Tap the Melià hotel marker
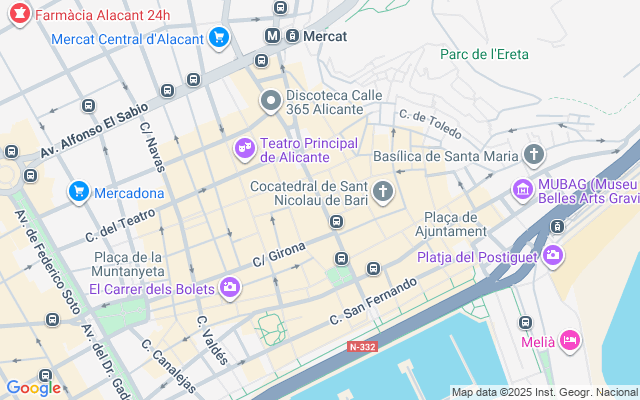This screenshot has width=640, height=400. point(569,341)
